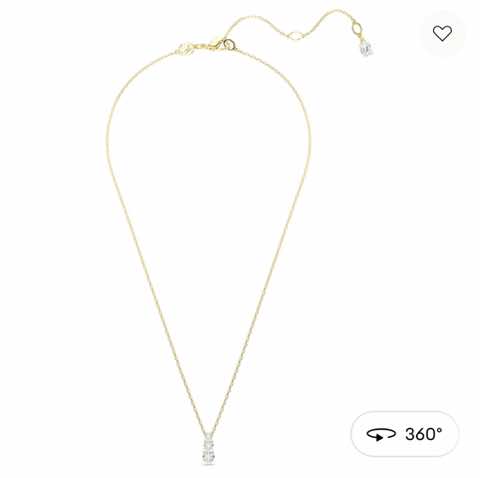Open the 360° product view
Image resolution: width=480 pixels, height=478 pixels.
(x=405, y=434)
